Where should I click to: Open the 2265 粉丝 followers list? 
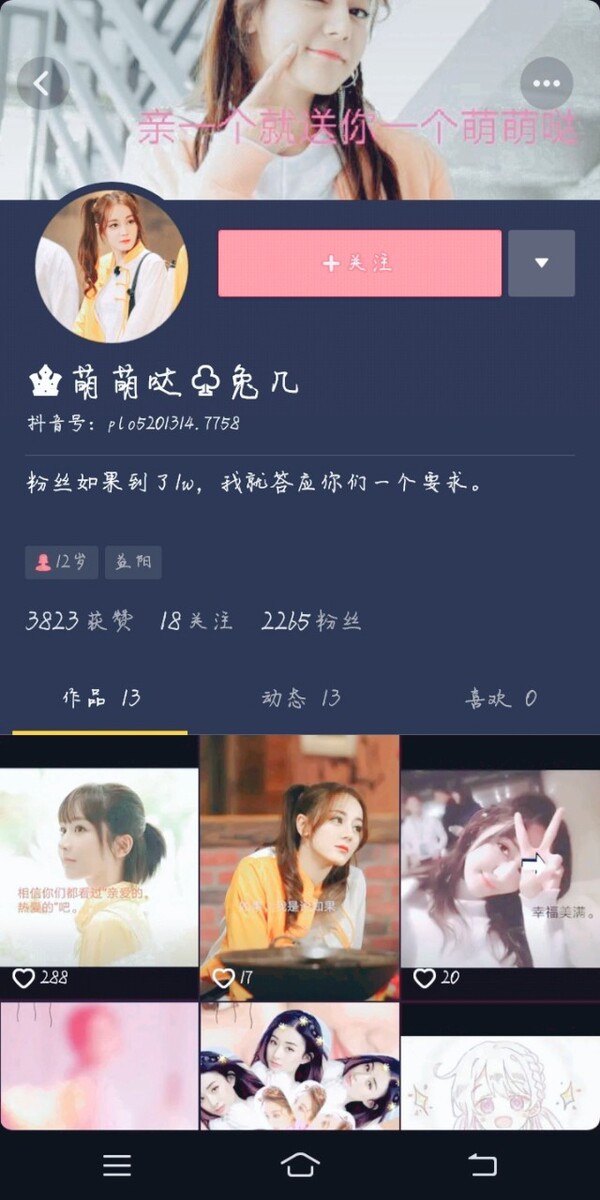pyautogui.click(x=311, y=621)
